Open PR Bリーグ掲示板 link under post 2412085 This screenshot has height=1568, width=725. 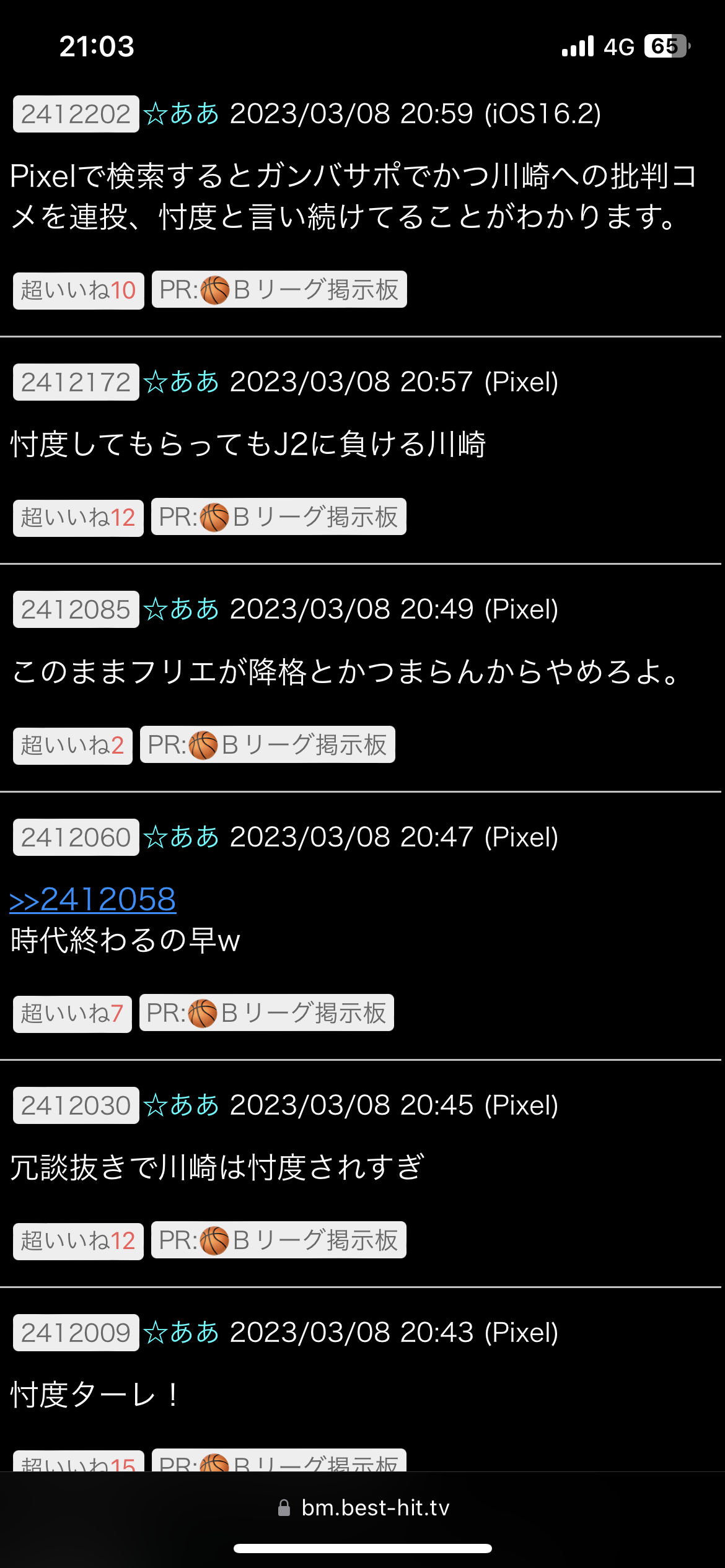(x=267, y=745)
